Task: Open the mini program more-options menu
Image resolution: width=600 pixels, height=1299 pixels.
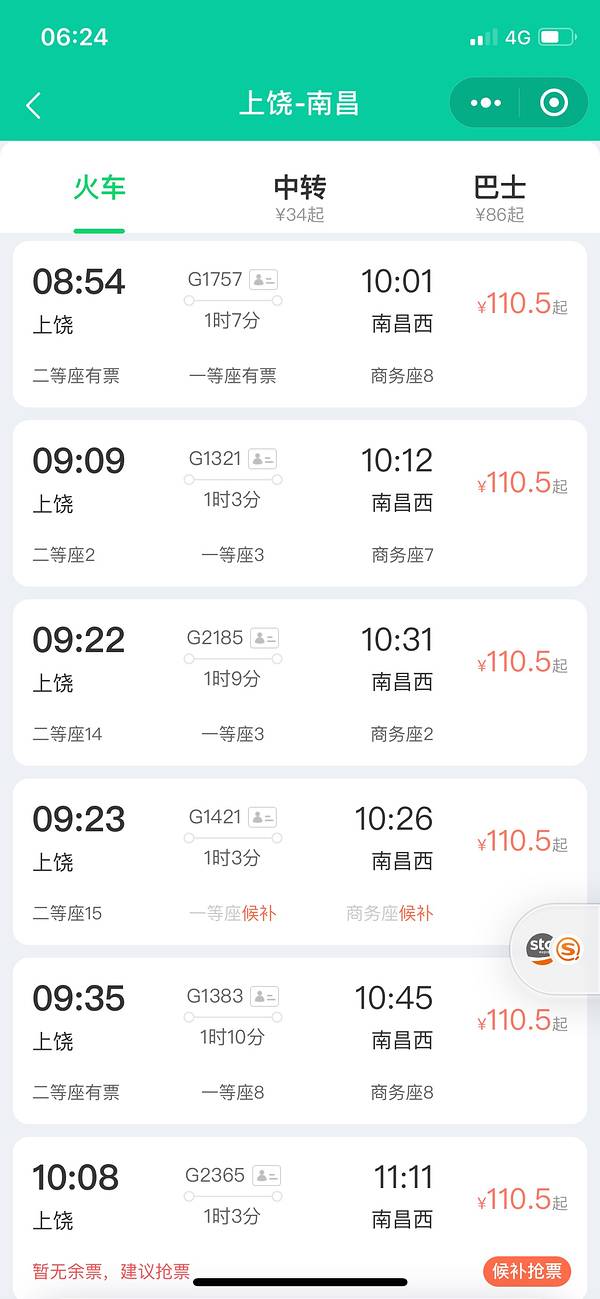Action: pyautogui.click(x=486, y=103)
